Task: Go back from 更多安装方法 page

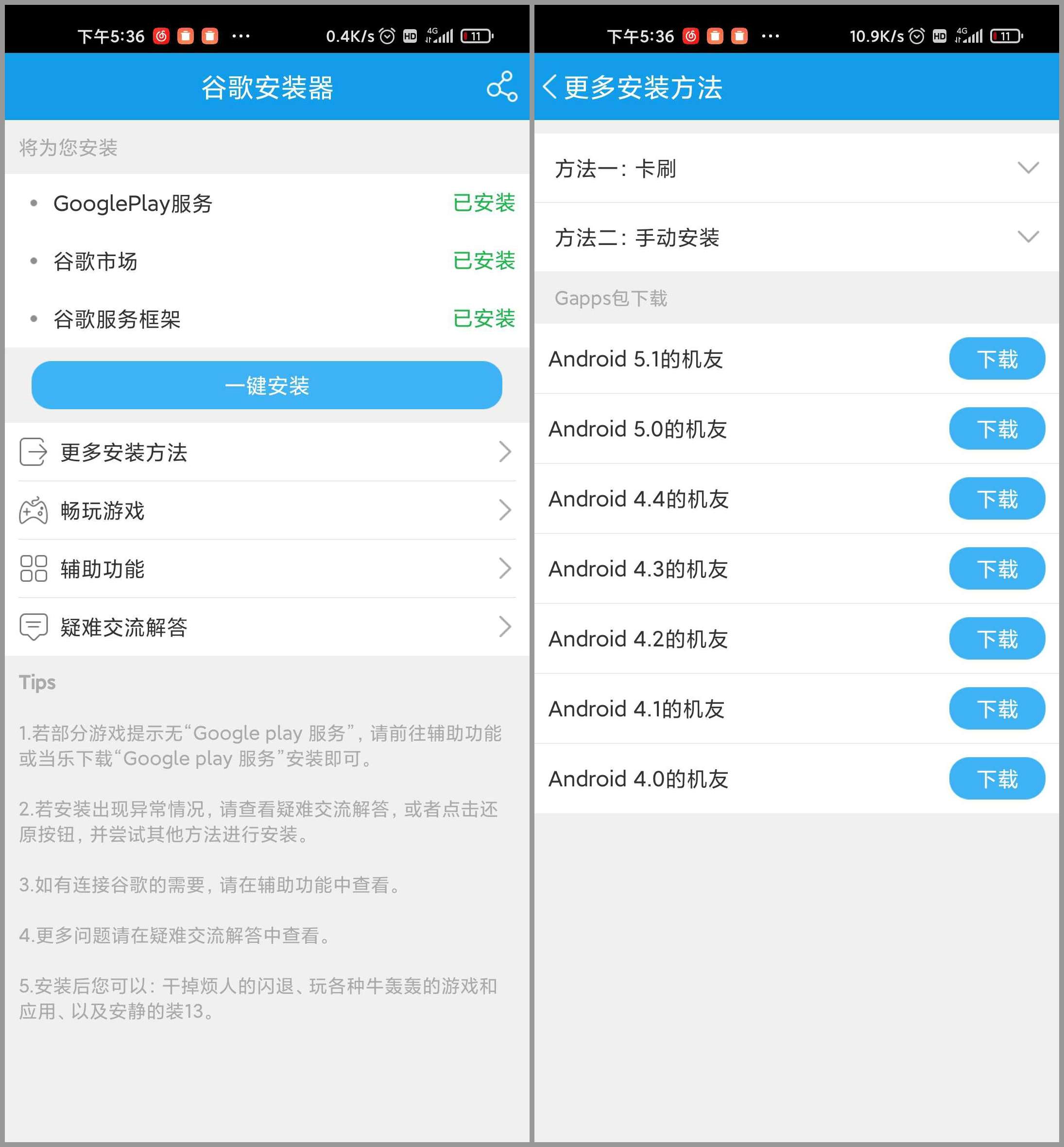Action: tap(550, 87)
